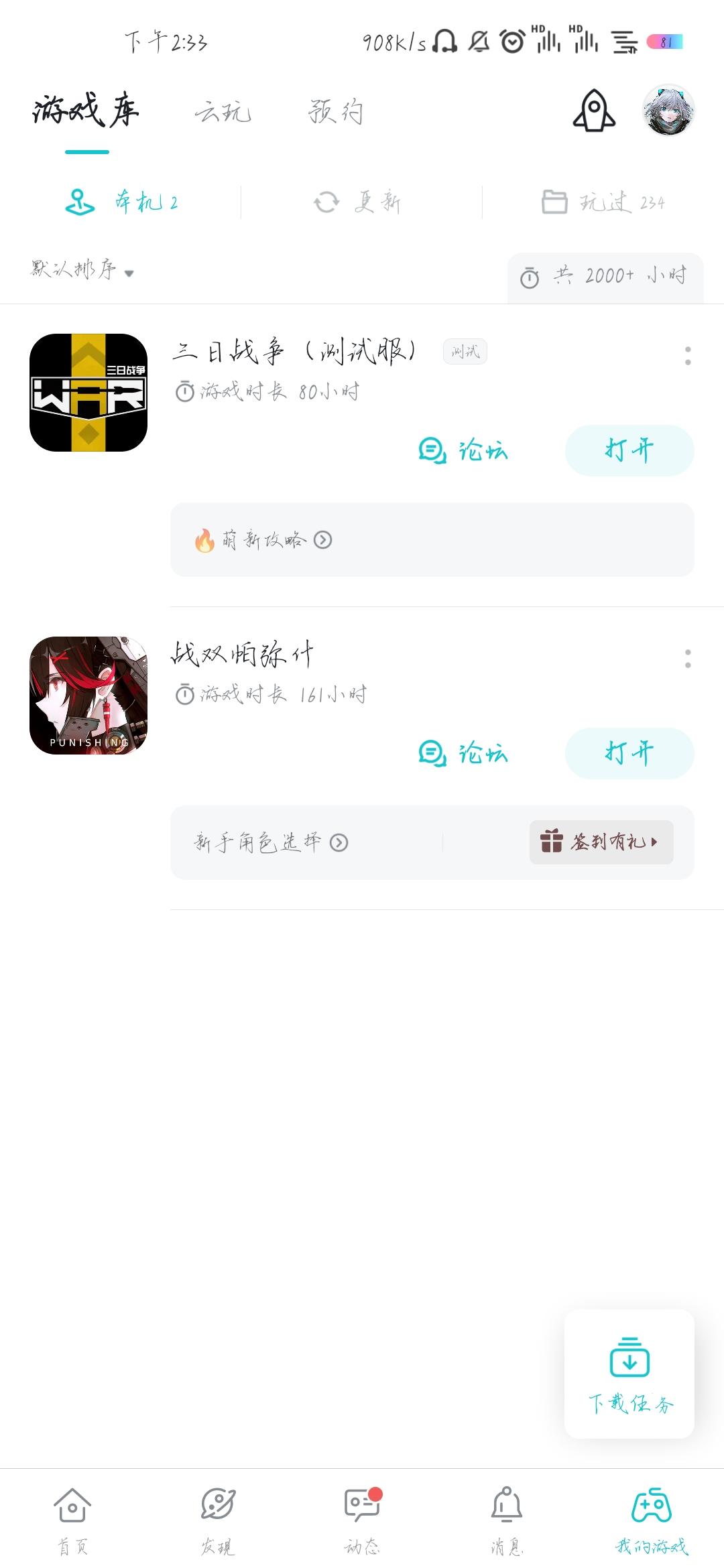Image resolution: width=724 pixels, height=1568 pixels.
Task: Switch to the 云玩 cloud play tab
Action: click(223, 114)
